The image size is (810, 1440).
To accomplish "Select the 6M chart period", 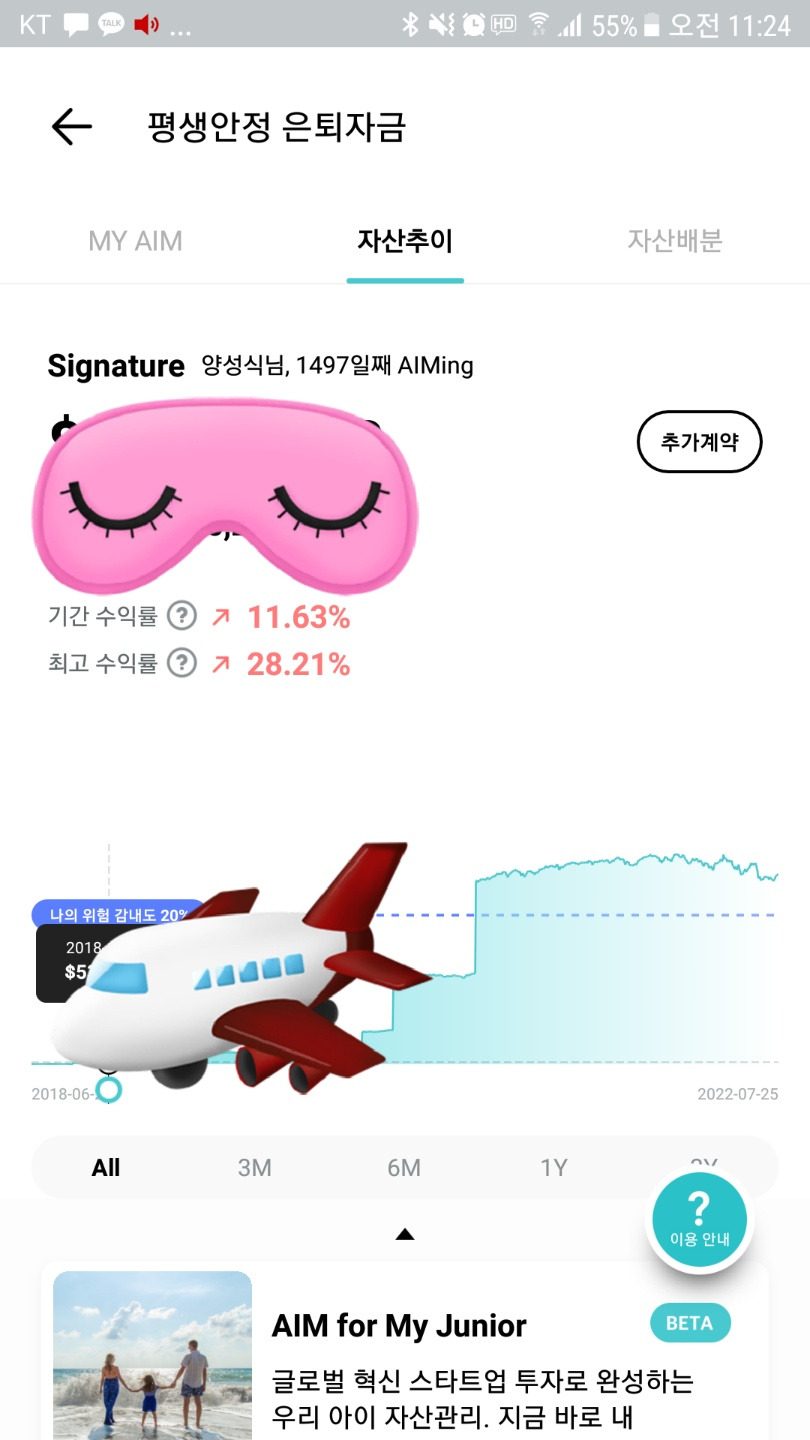I will point(404,1166).
